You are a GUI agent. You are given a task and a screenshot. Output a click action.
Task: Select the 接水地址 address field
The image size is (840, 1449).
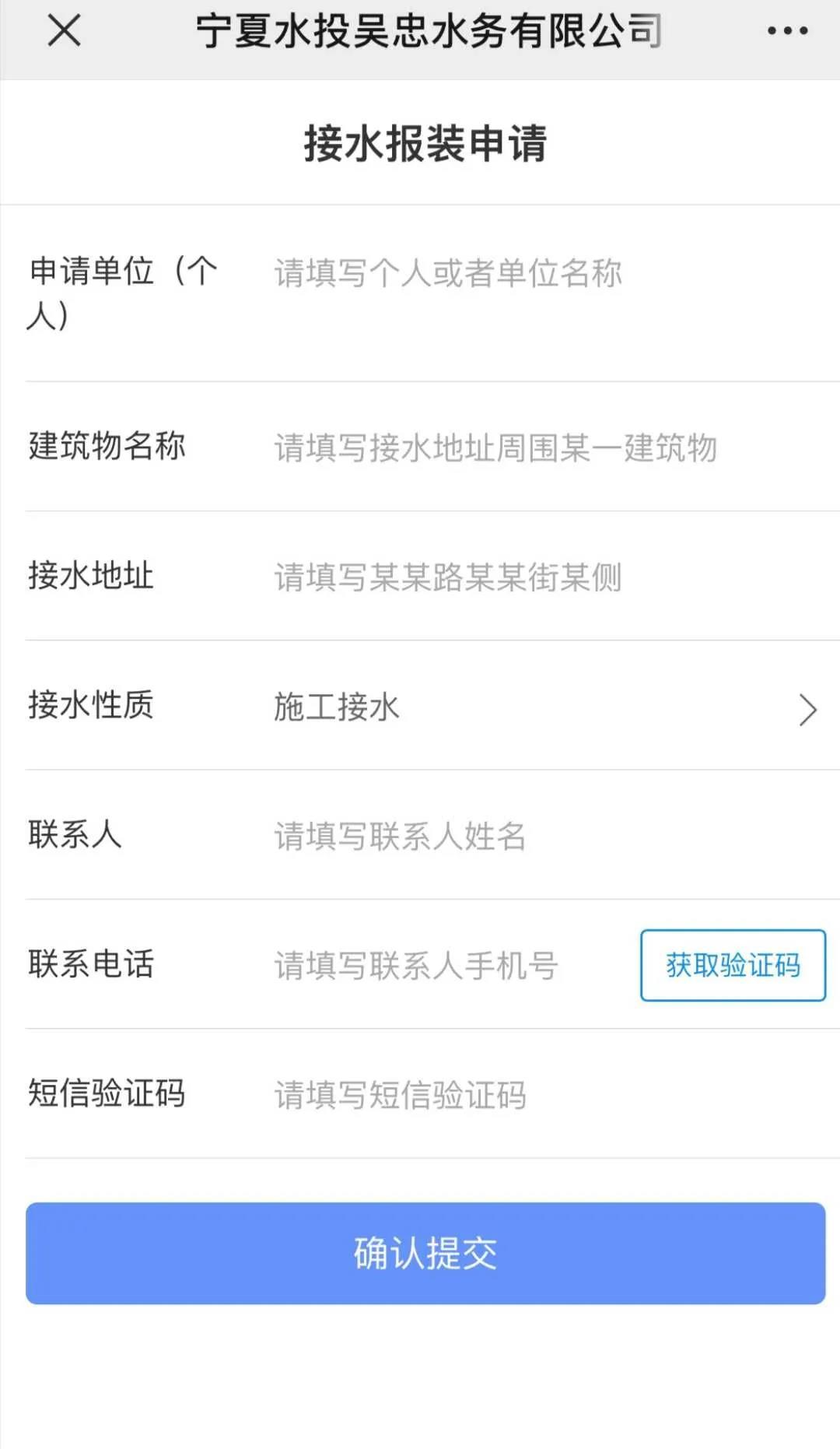click(467, 577)
